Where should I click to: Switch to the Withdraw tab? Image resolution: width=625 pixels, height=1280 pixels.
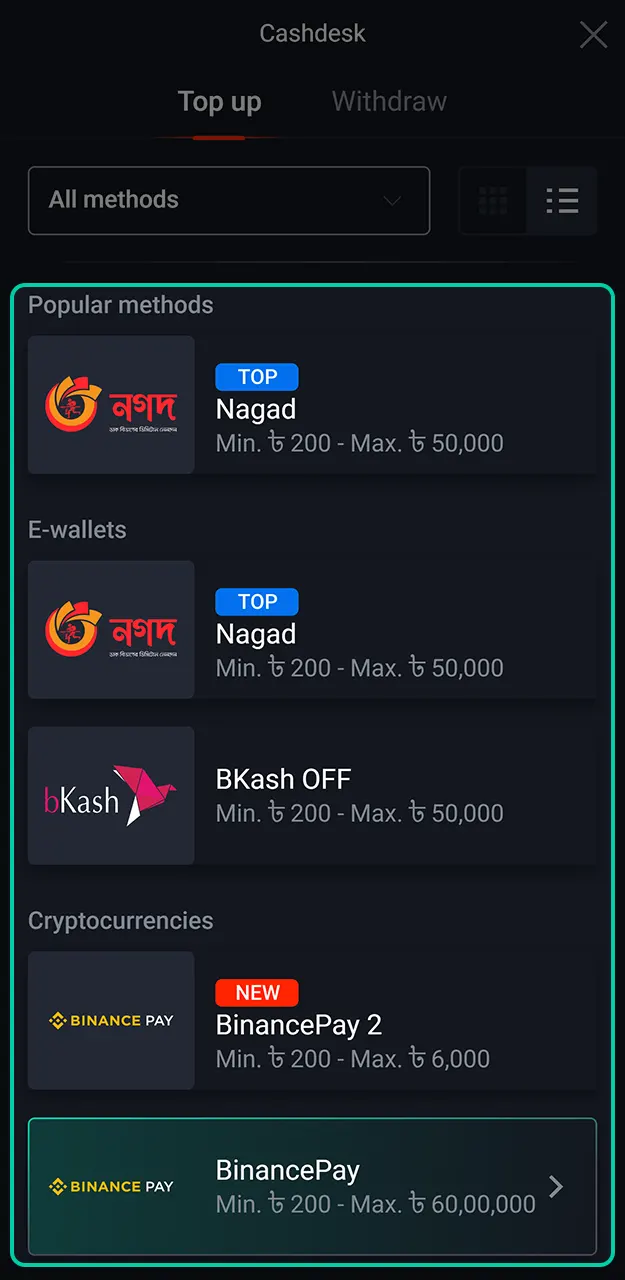[x=389, y=102]
